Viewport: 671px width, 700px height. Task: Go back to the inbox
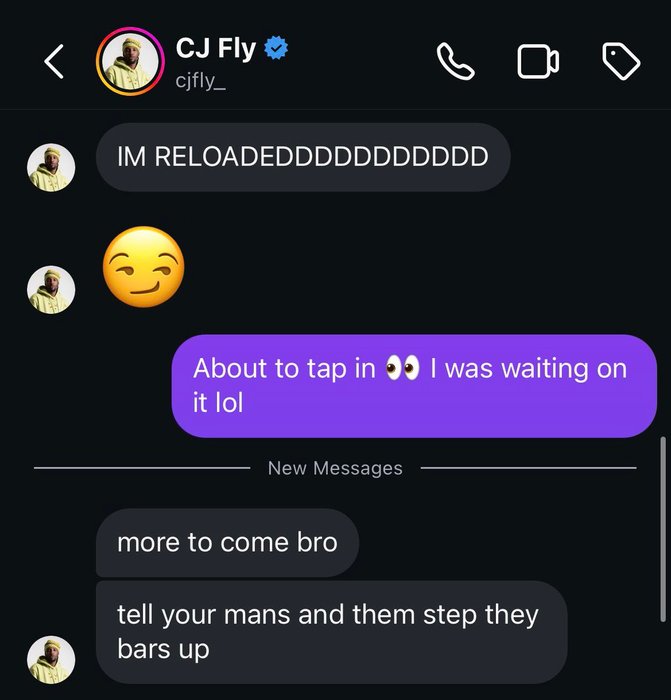[55, 62]
